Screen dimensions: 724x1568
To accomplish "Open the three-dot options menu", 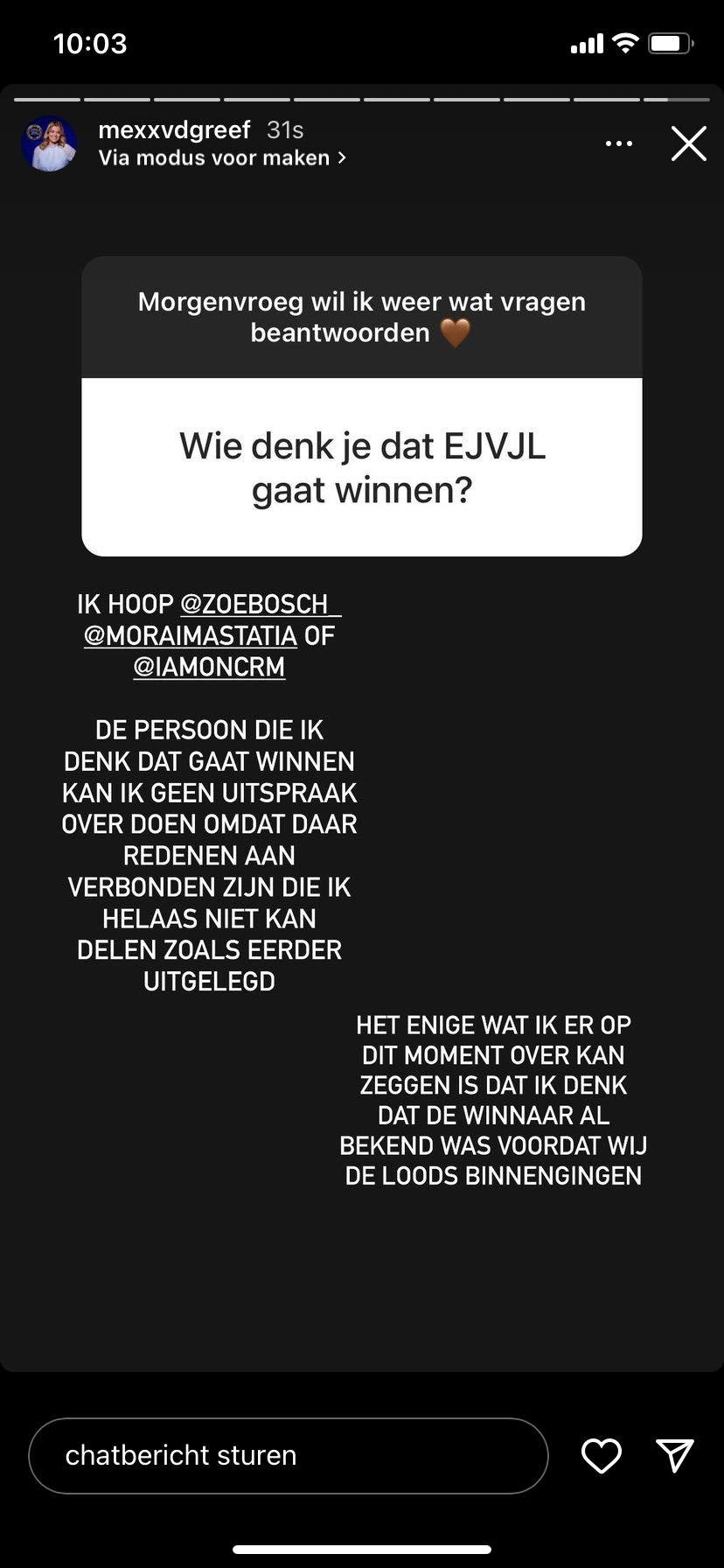I will point(619,143).
